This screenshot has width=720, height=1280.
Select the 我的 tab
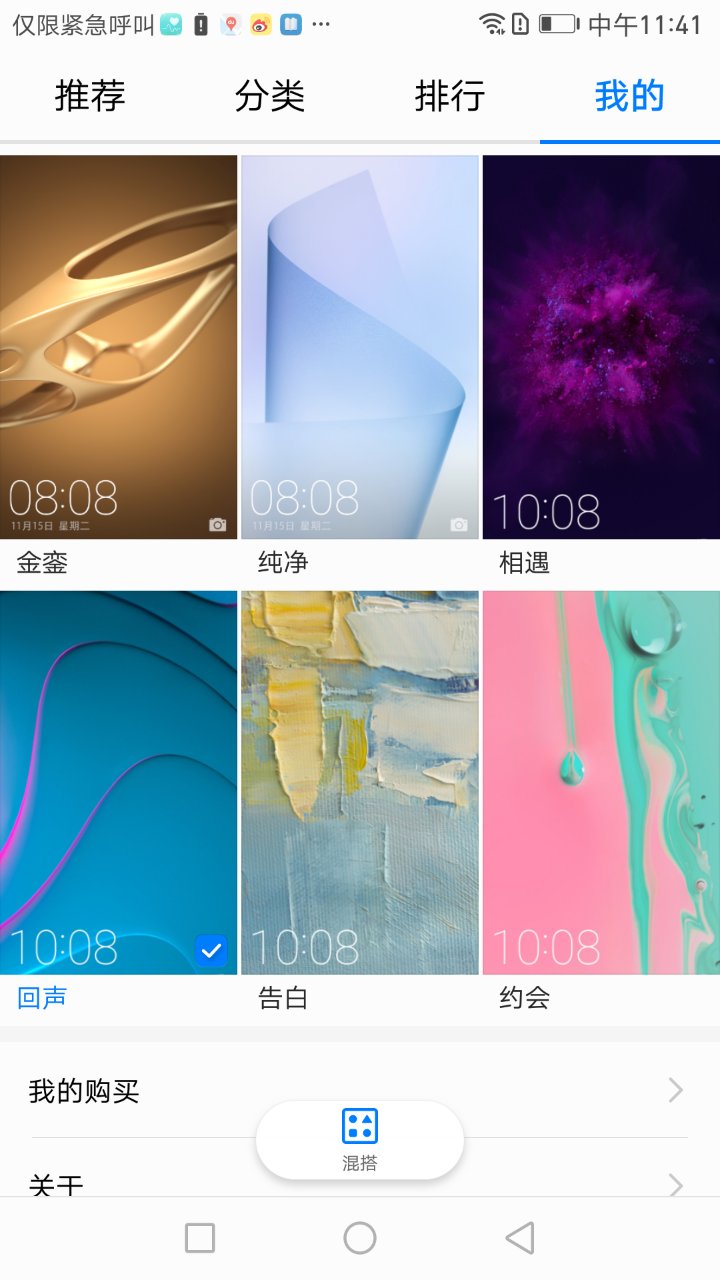[629, 97]
